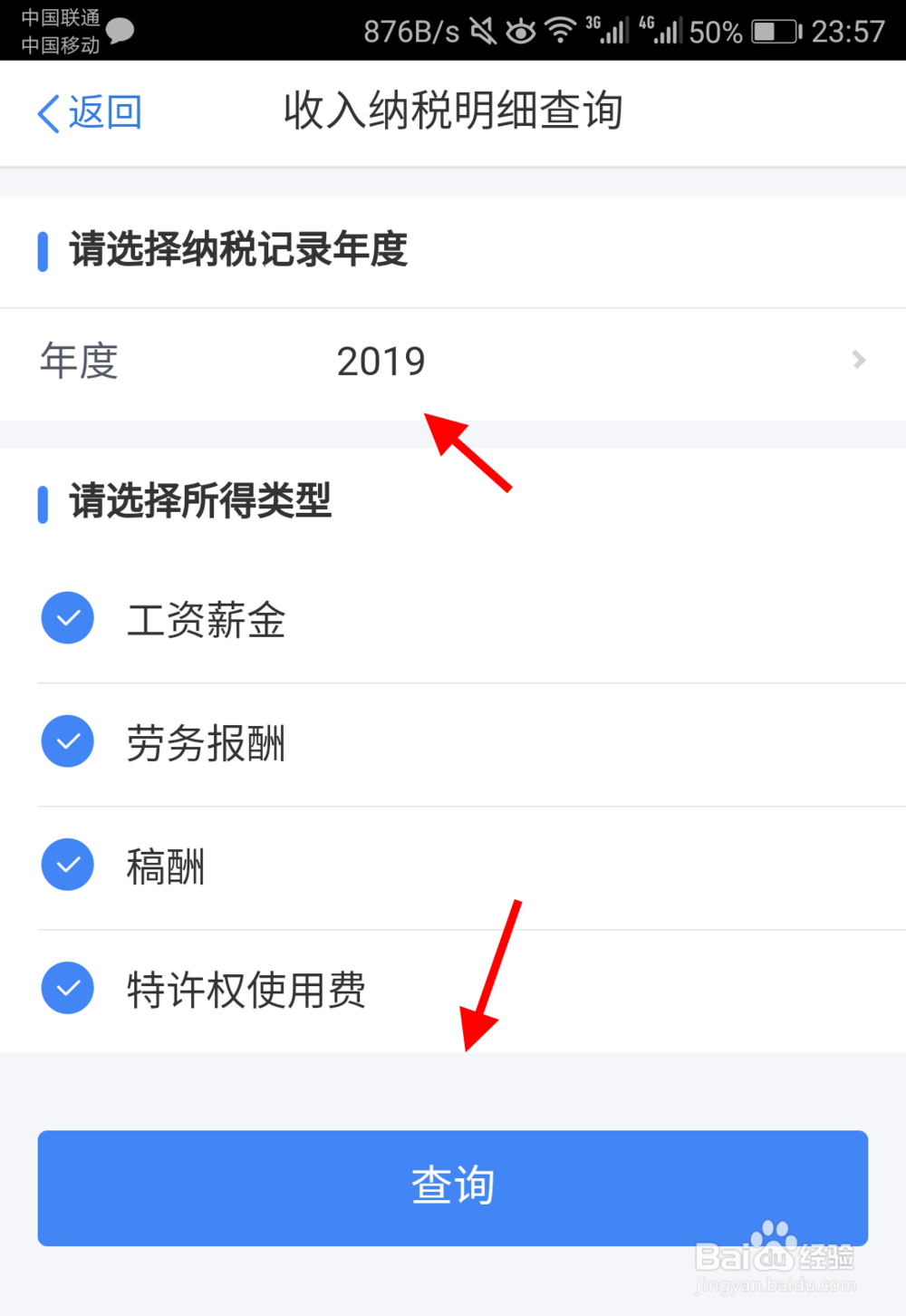Expand the 年度 selection row
This screenshot has height=1316, width=906.
pyautogui.click(x=453, y=363)
